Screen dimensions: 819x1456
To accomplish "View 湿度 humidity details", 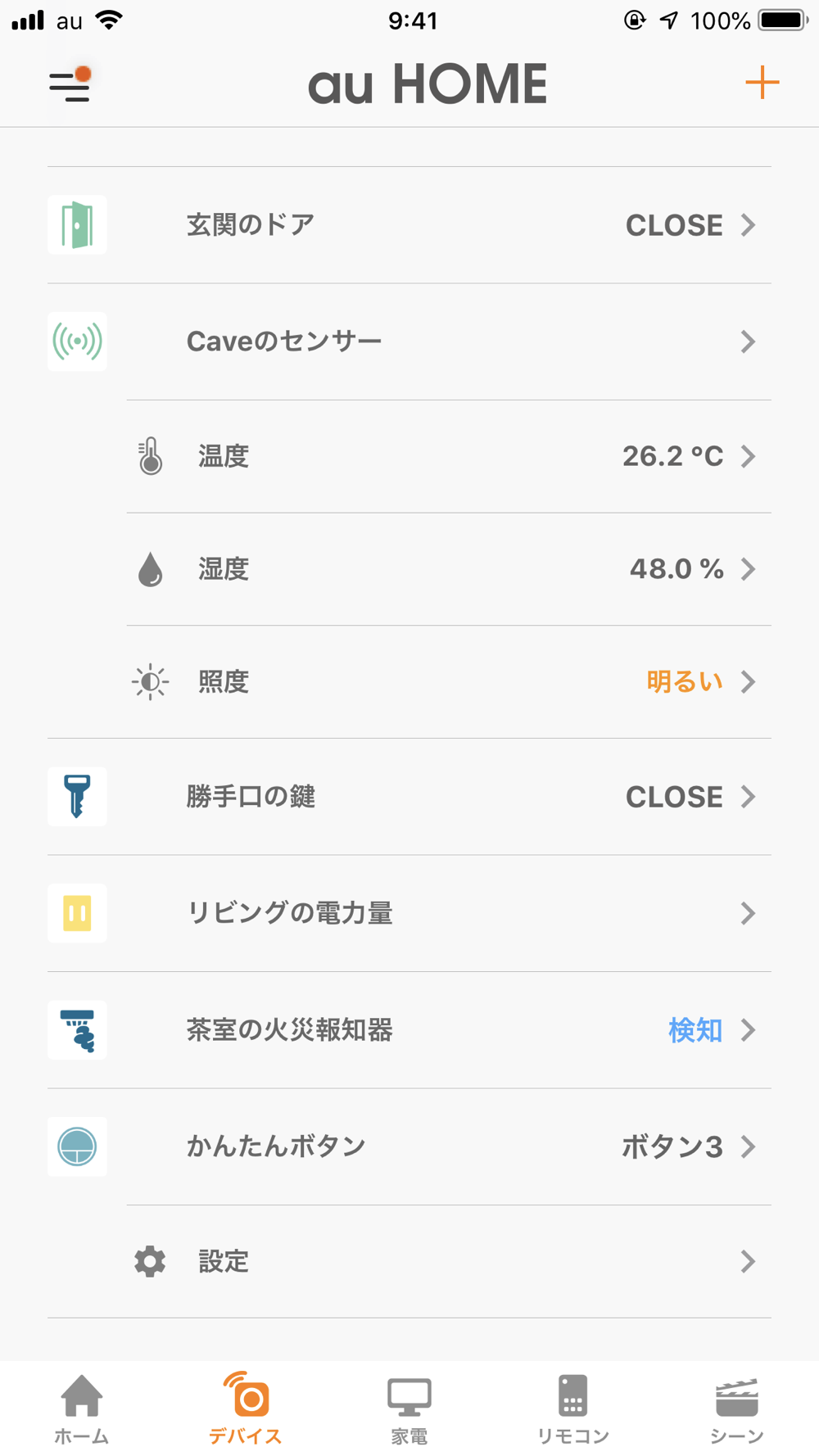I will tap(449, 569).
